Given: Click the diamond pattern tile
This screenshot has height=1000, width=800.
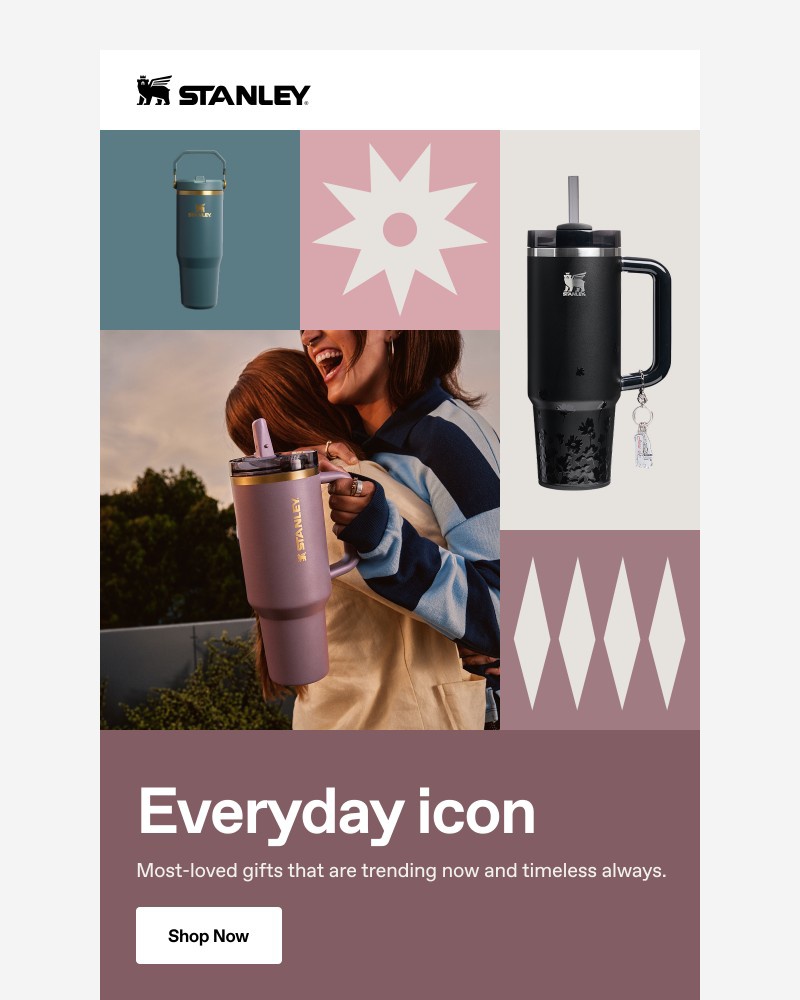Looking at the screenshot, I should pos(600,630).
